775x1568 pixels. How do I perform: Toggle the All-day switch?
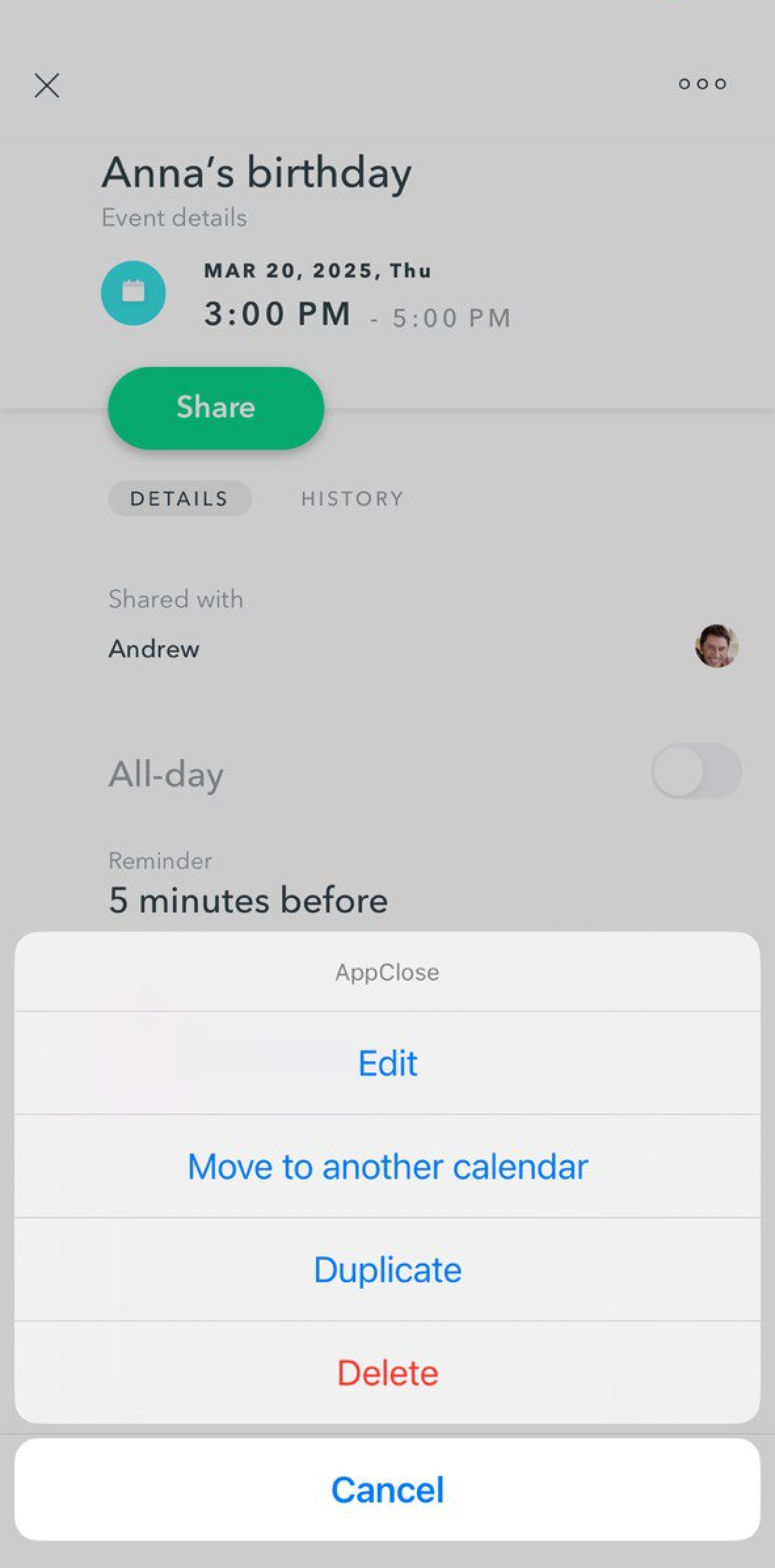coord(696,771)
